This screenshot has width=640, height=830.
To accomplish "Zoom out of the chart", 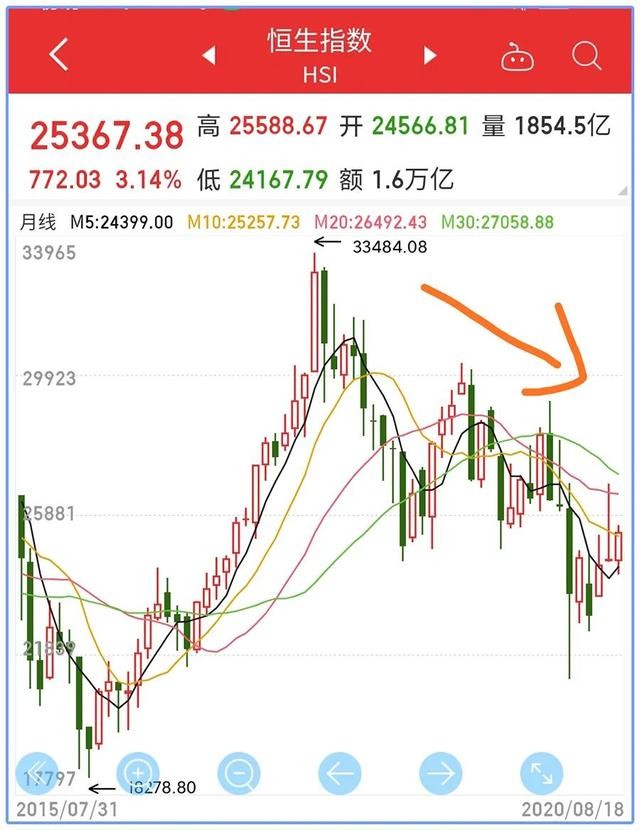I will (239, 773).
